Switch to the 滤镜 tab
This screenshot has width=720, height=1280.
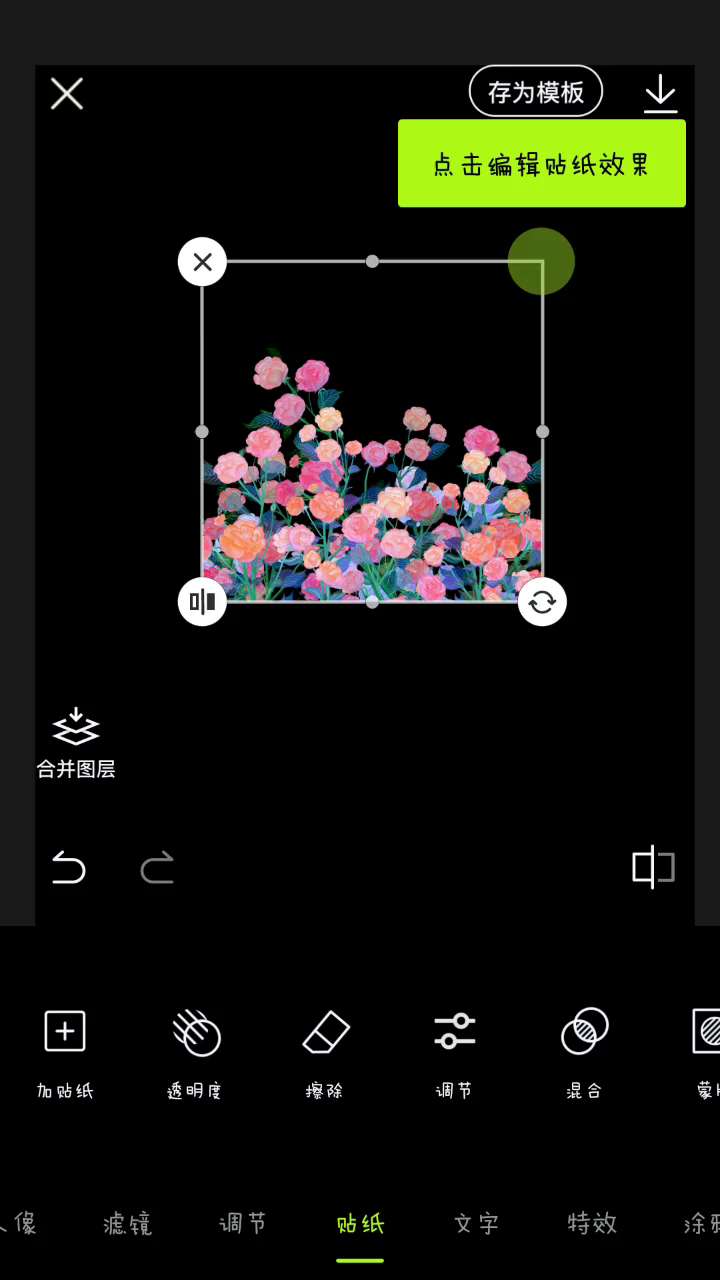point(127,1223)
